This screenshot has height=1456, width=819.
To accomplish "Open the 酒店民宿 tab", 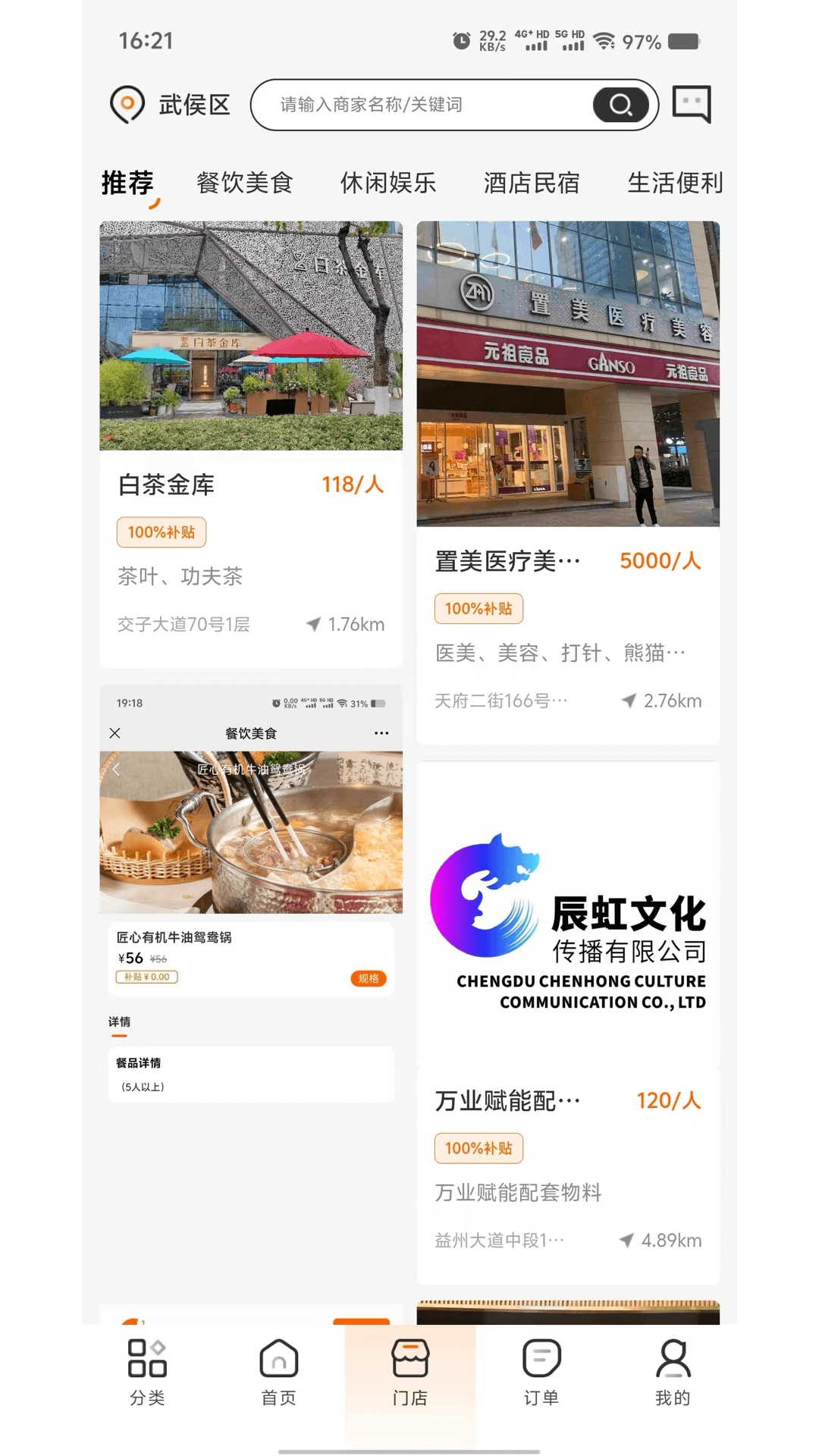I will click(x=531, y=183).
